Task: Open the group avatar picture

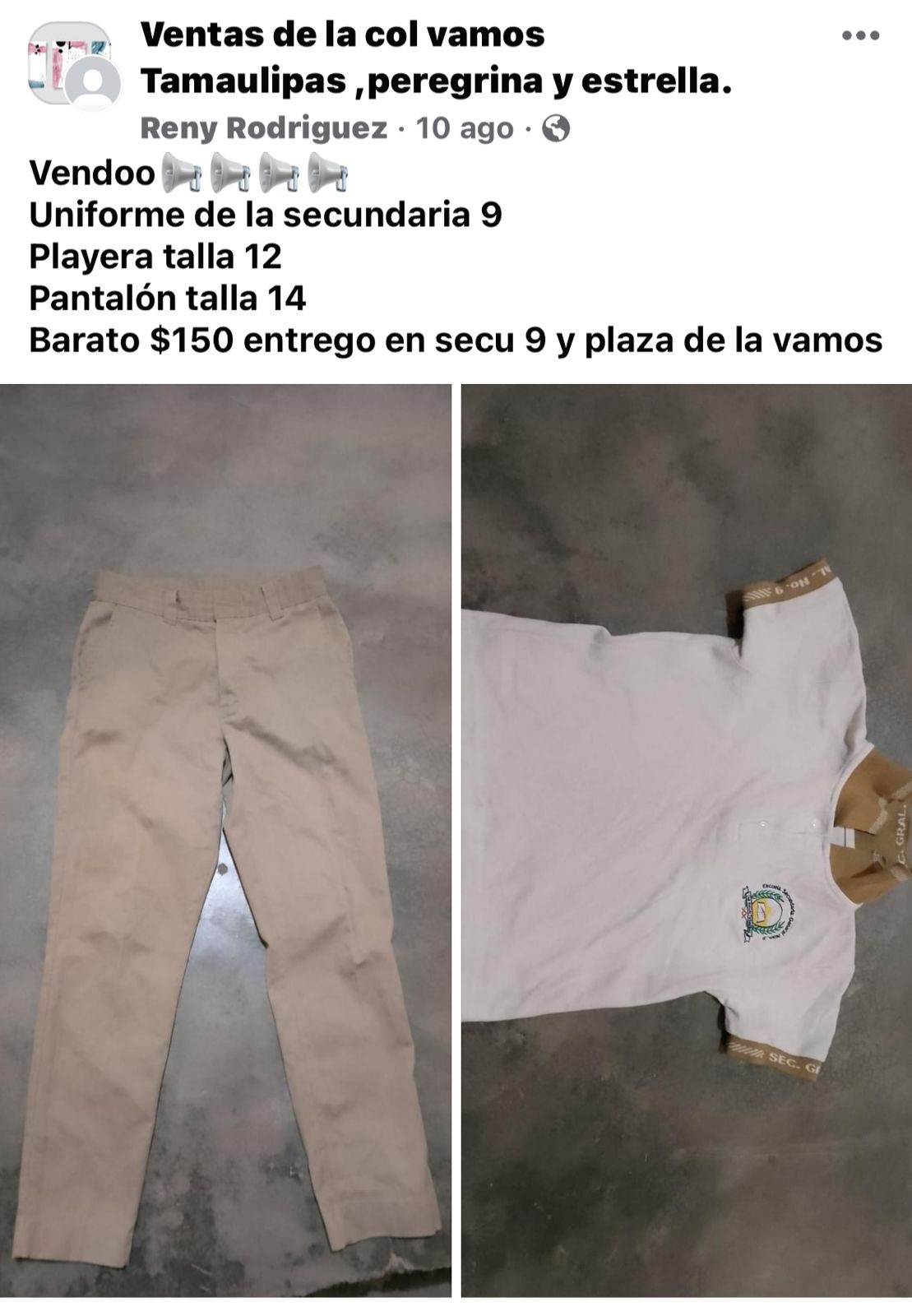Action: tap(70, 65)
